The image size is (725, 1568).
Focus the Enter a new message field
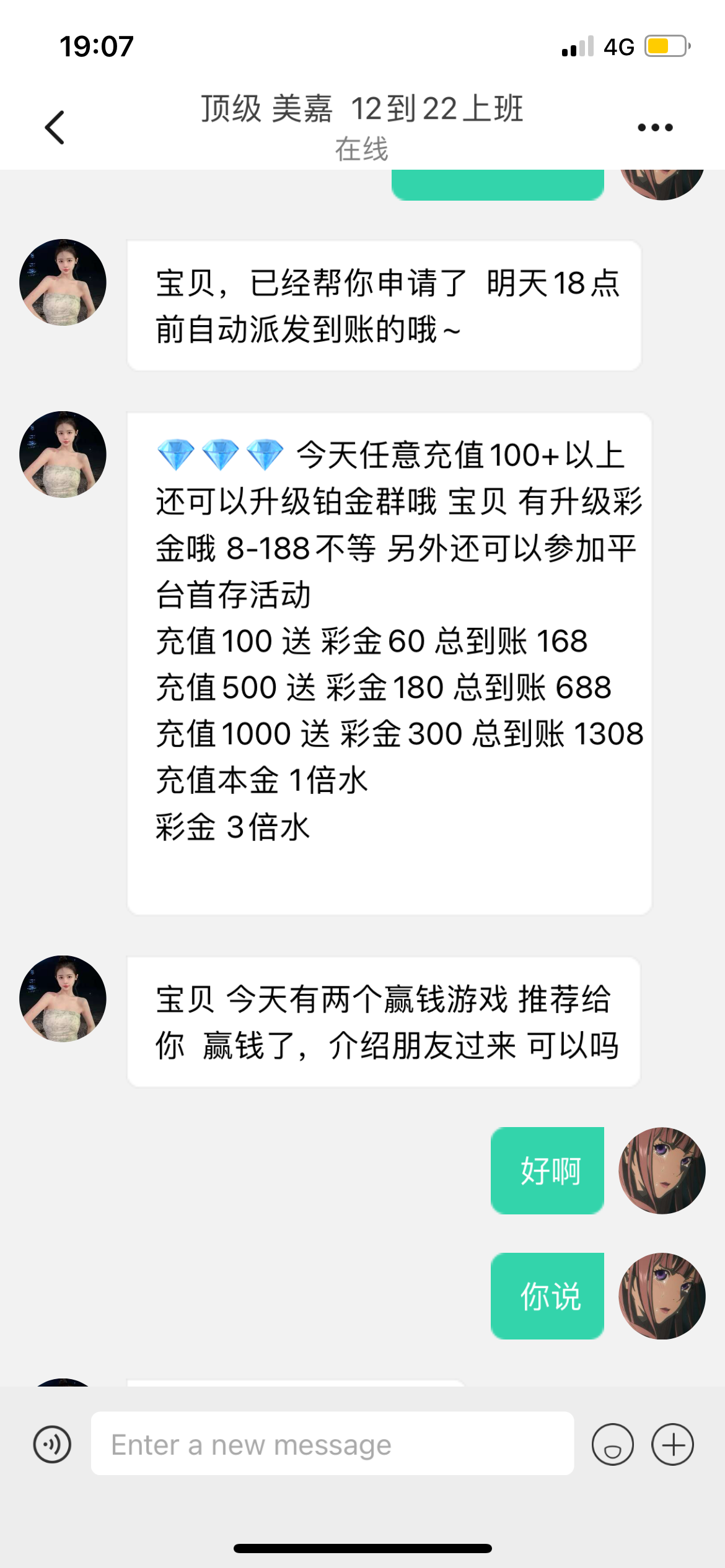click(332, 1444)
